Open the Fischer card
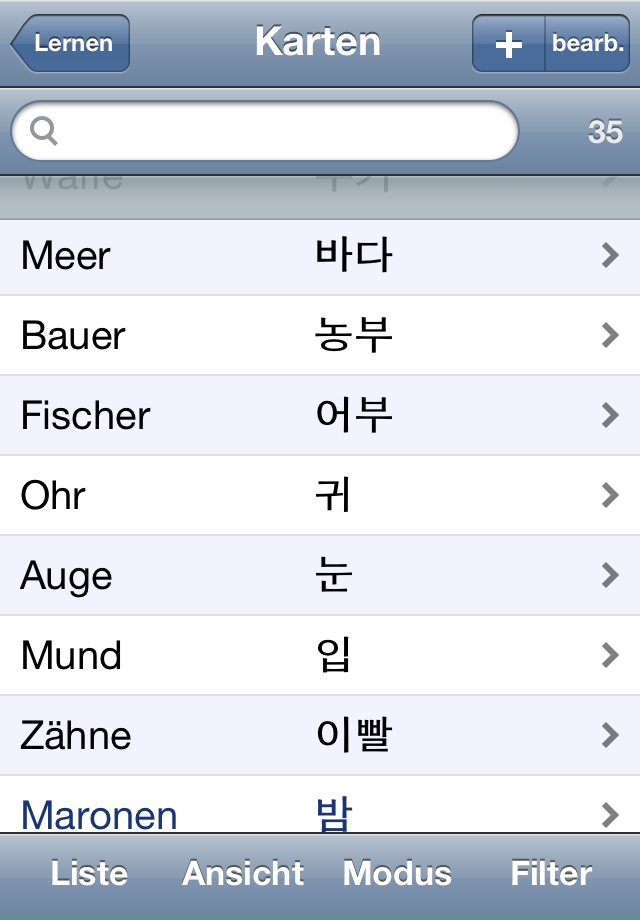640x920 pixels. [320, 416]
